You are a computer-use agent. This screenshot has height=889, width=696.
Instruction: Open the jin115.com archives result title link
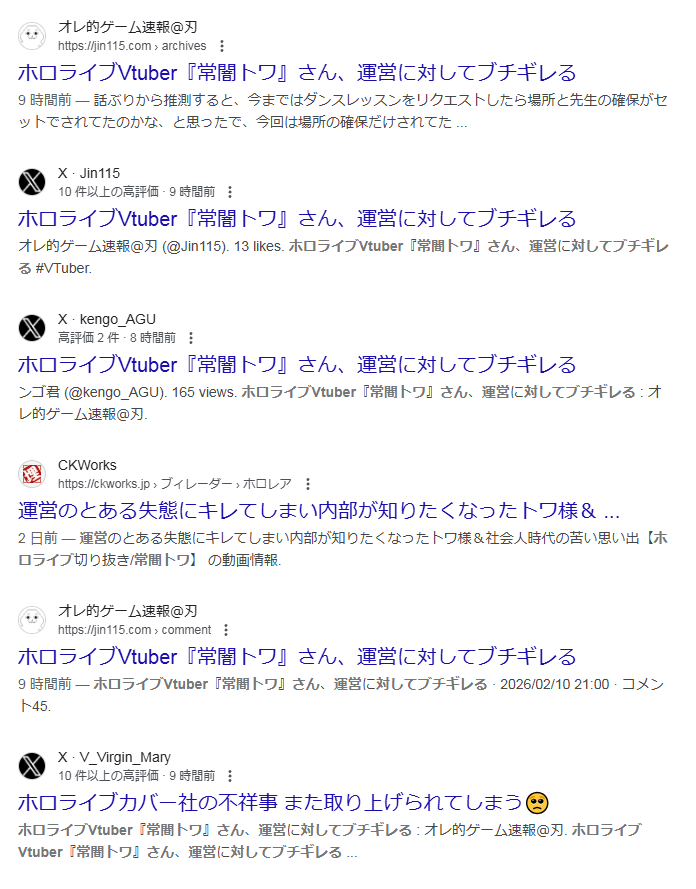pos(297,73)
